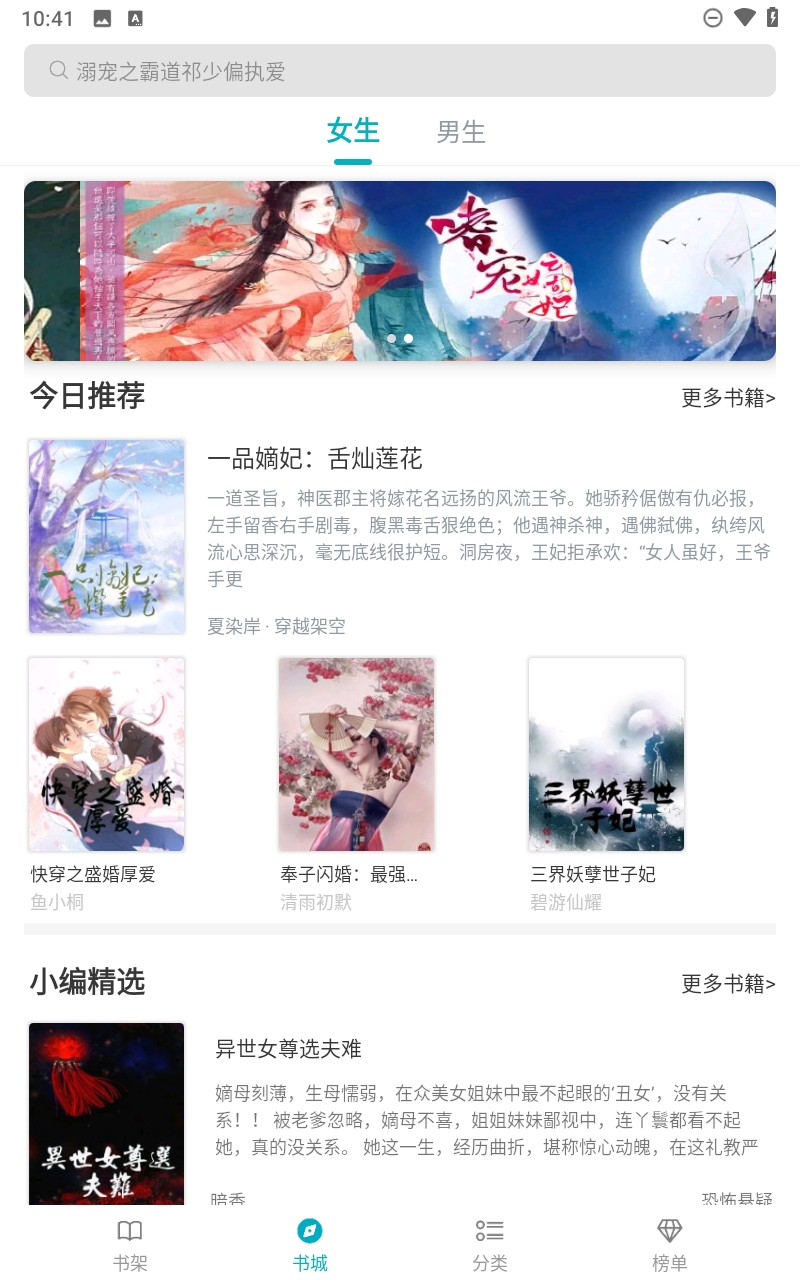The width and height of the screenshot is (800, 1280).
Task: Tap the 书城 bottom tab
Action: [x=310, y=1246]
